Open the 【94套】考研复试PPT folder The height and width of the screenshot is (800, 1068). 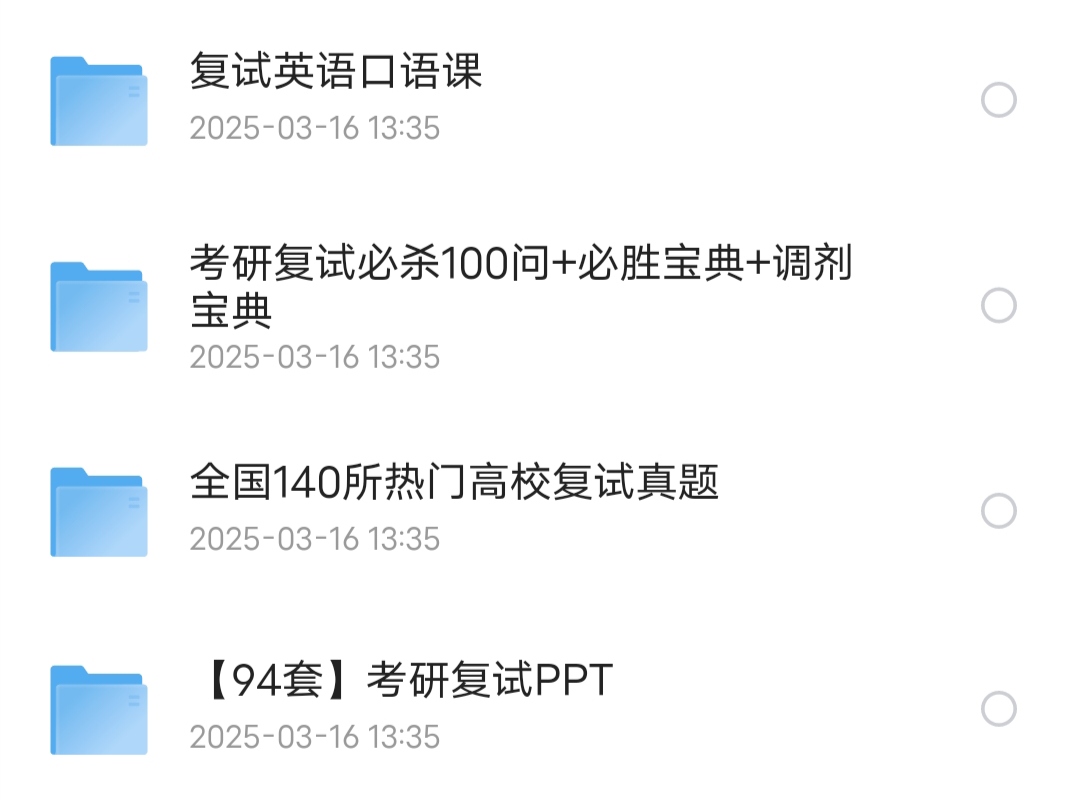click(x=400, y=682)
